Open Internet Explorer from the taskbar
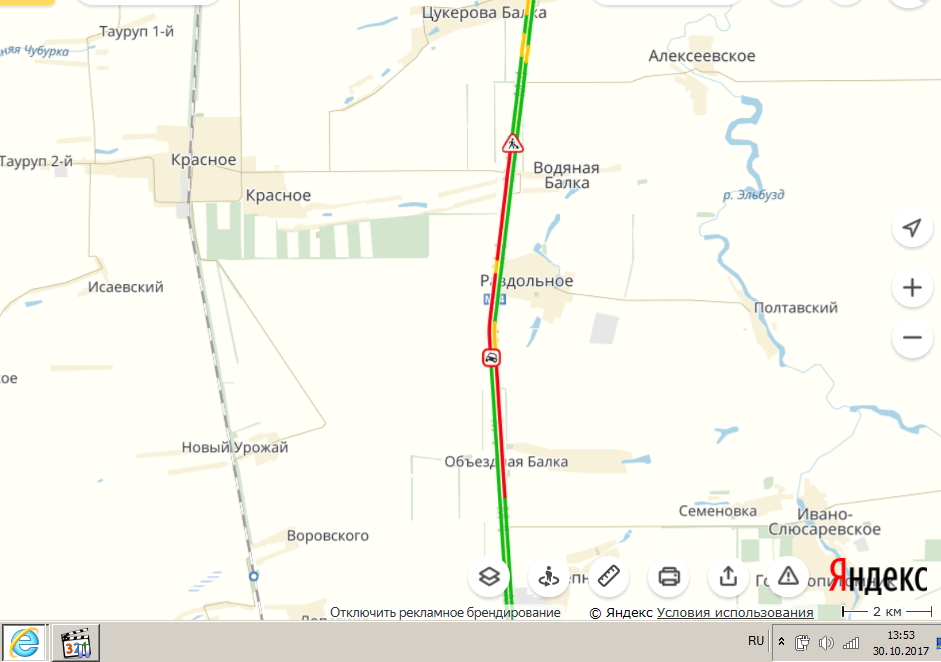941x662 pixels. pyautogui.click(x=27, y=642)
